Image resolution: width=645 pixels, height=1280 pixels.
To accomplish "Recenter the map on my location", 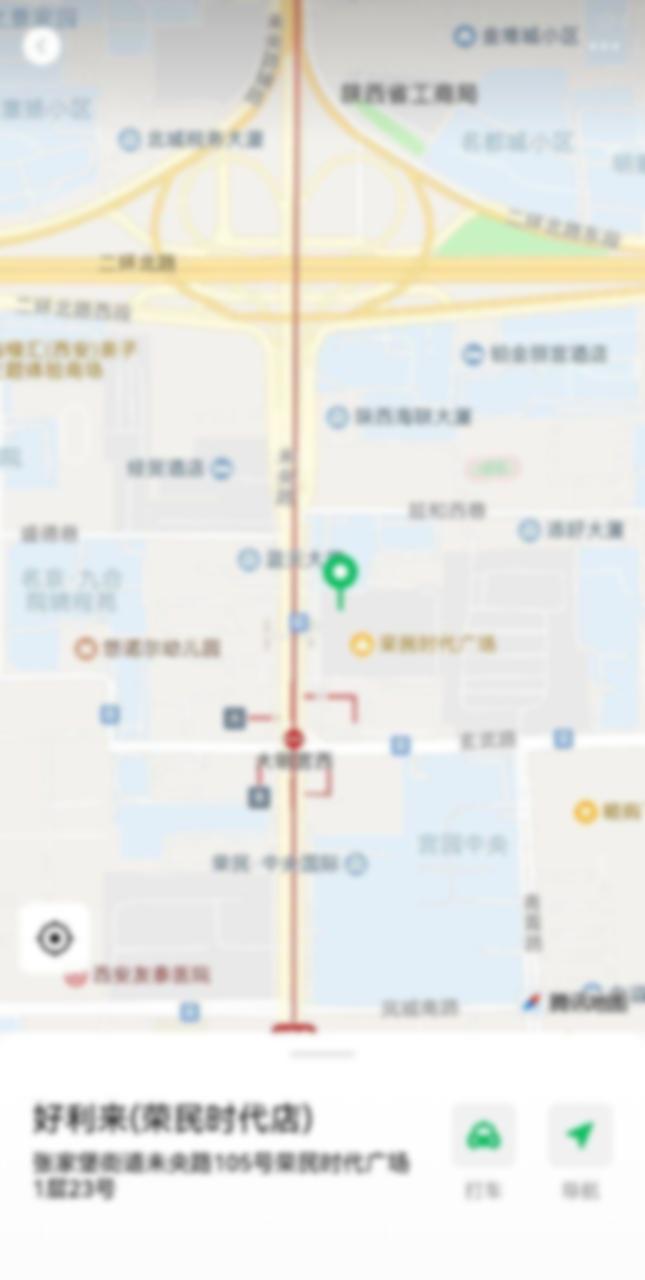I will (54, 939).
